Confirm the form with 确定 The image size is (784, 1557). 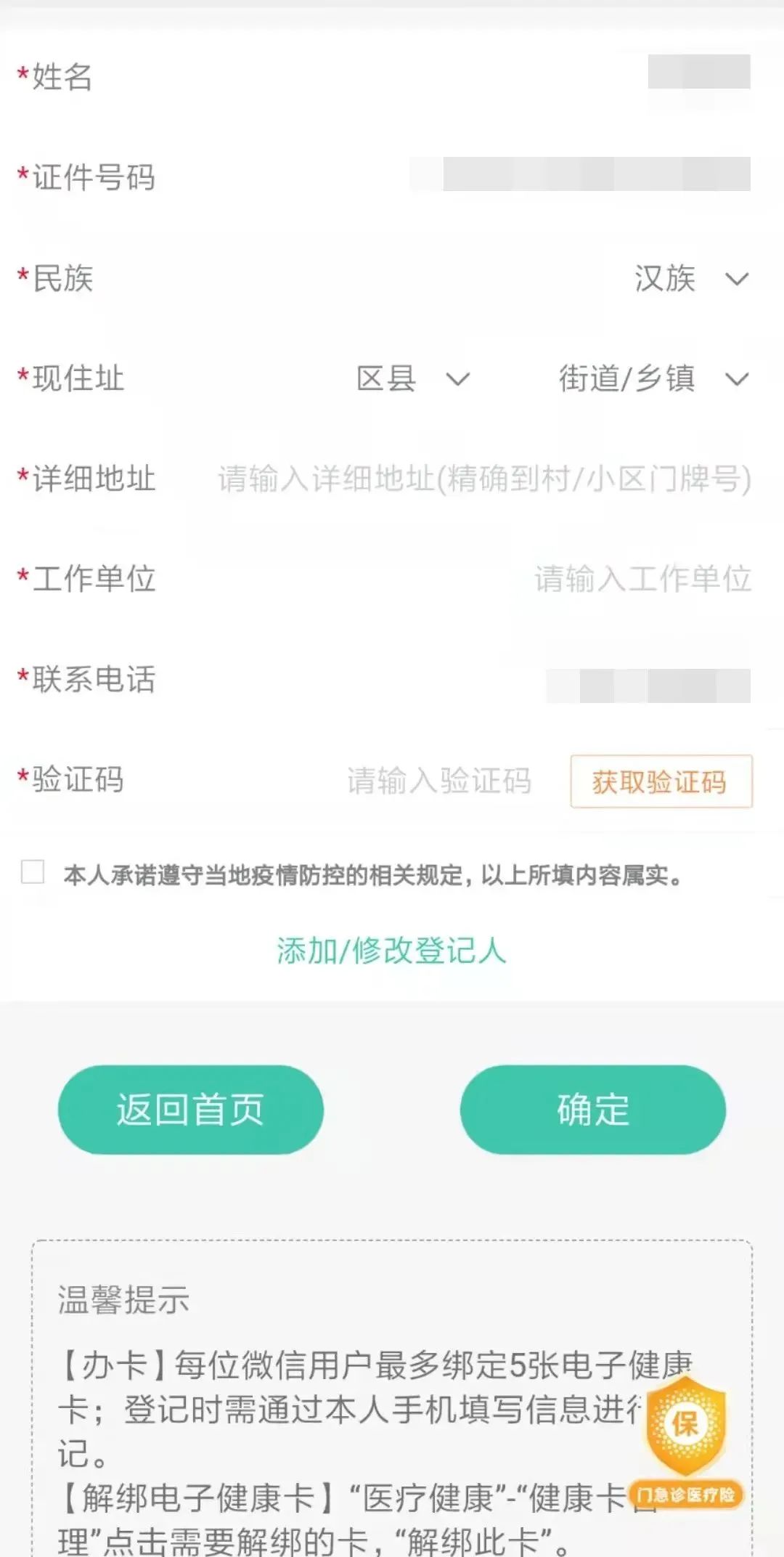tap(592, 1109)
